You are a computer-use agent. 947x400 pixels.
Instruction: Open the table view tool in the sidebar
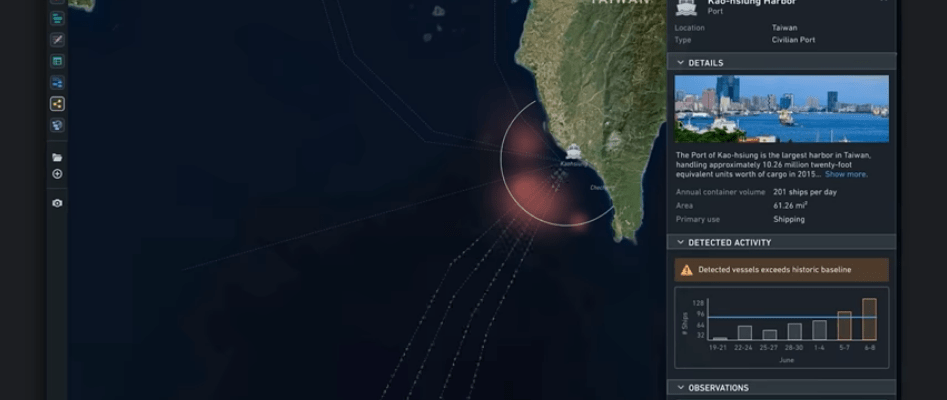[x=57, y=61]
